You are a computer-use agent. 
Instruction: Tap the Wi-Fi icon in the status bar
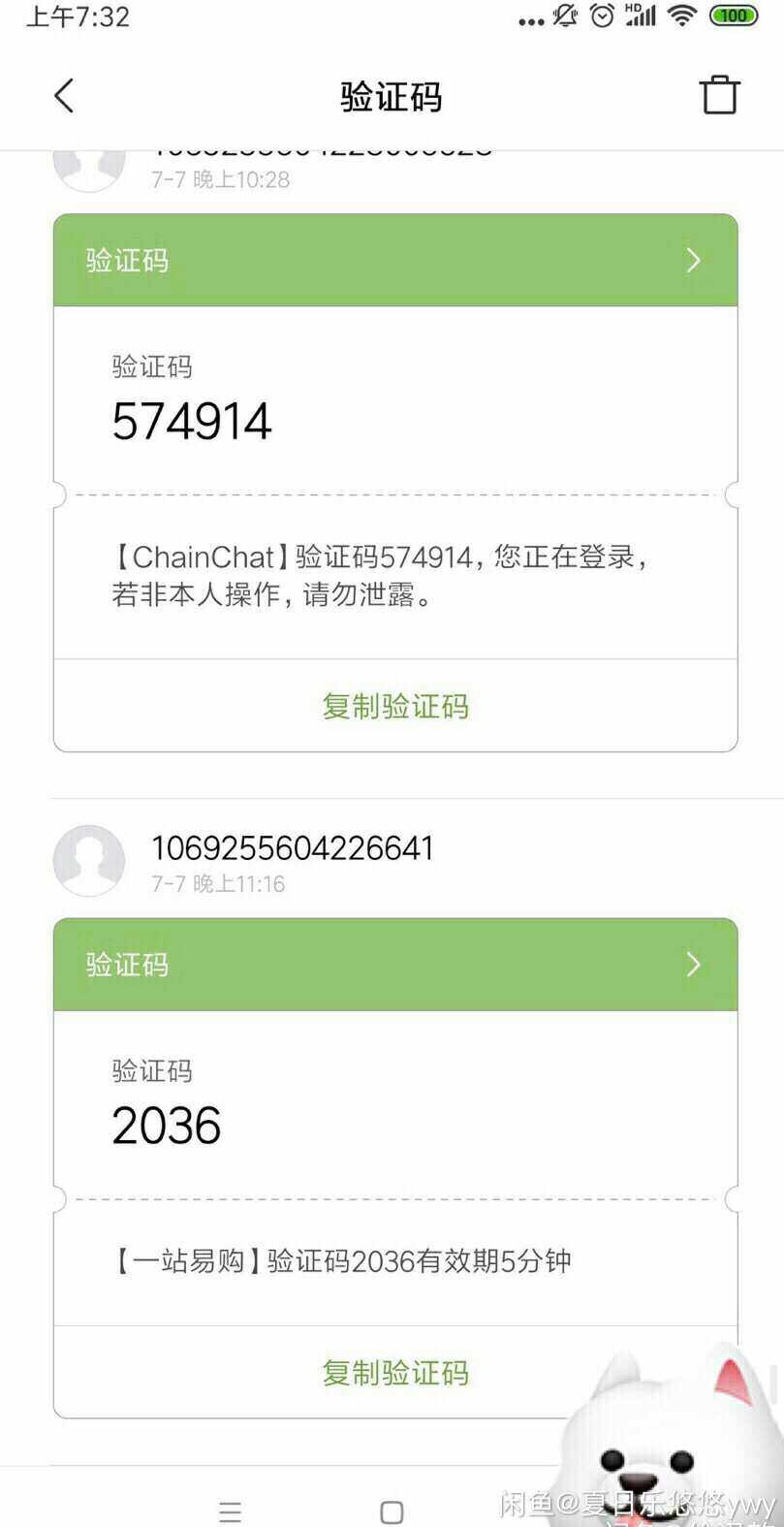pos(683,16)
